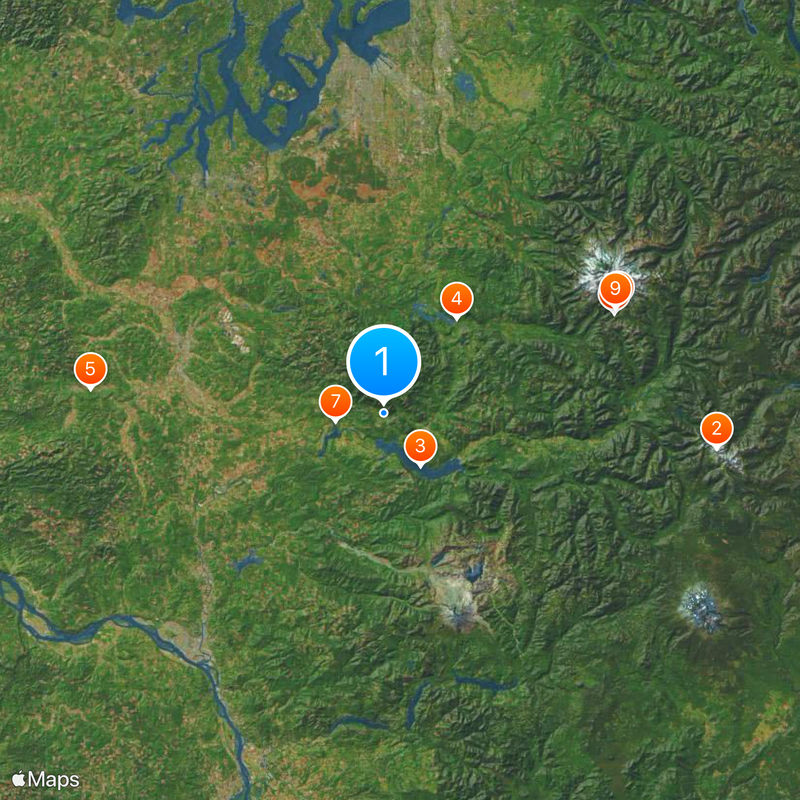
Task: Tap the orange map pin numbered 2
Action: (716, 429)
